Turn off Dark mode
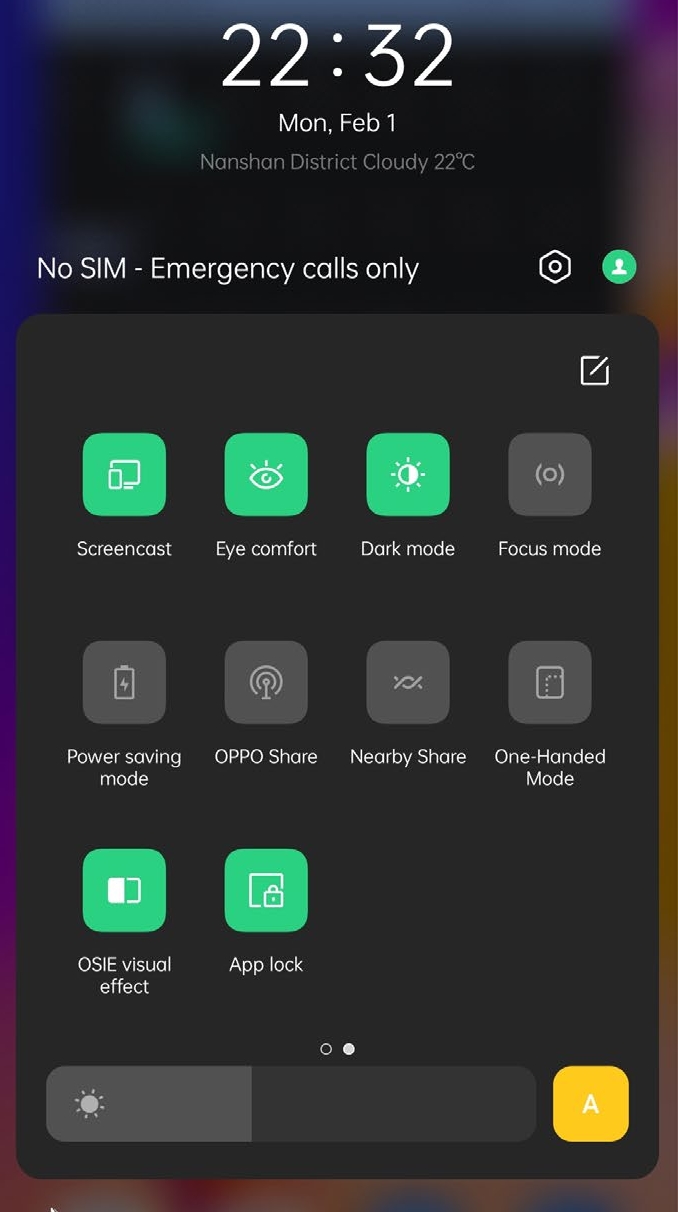The height and width of the screenshot is (1212, 678). 408,475
